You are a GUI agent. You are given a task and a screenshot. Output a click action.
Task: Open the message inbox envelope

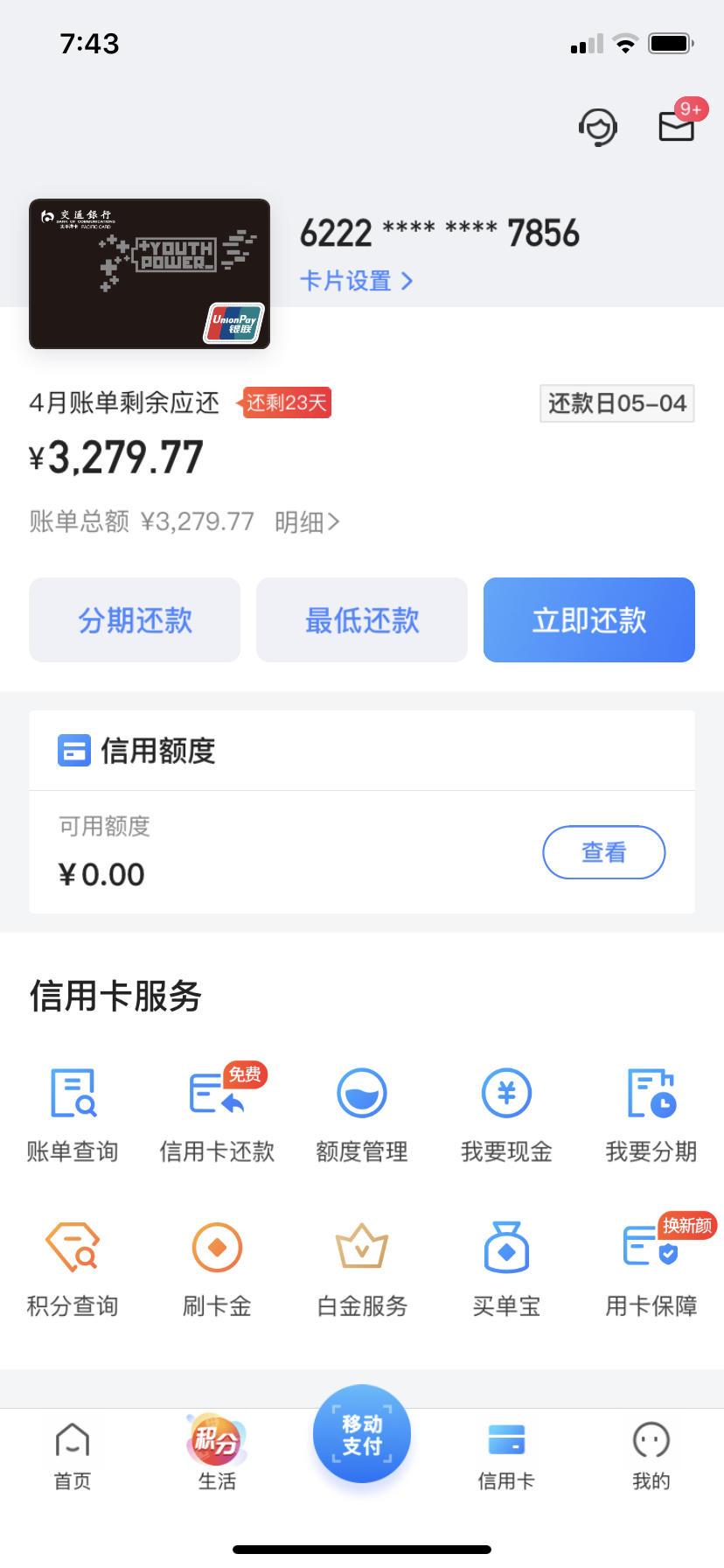point(677,126)
